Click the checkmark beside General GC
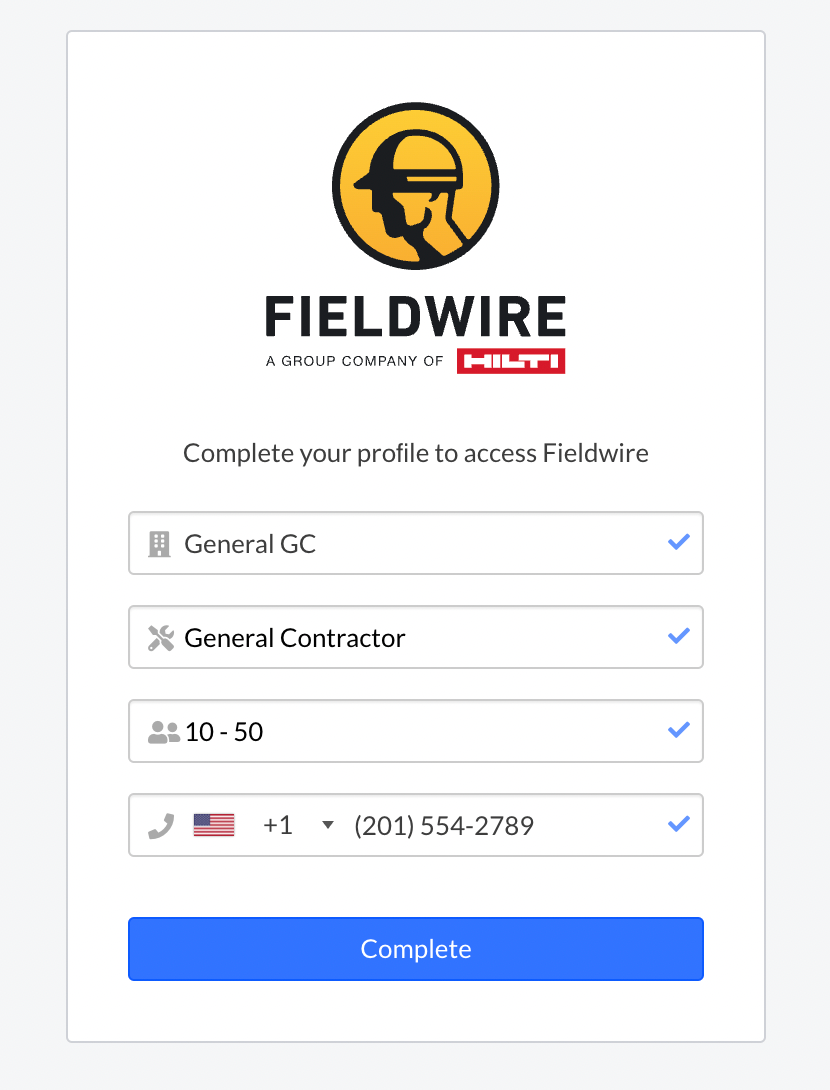 (678, 543)
